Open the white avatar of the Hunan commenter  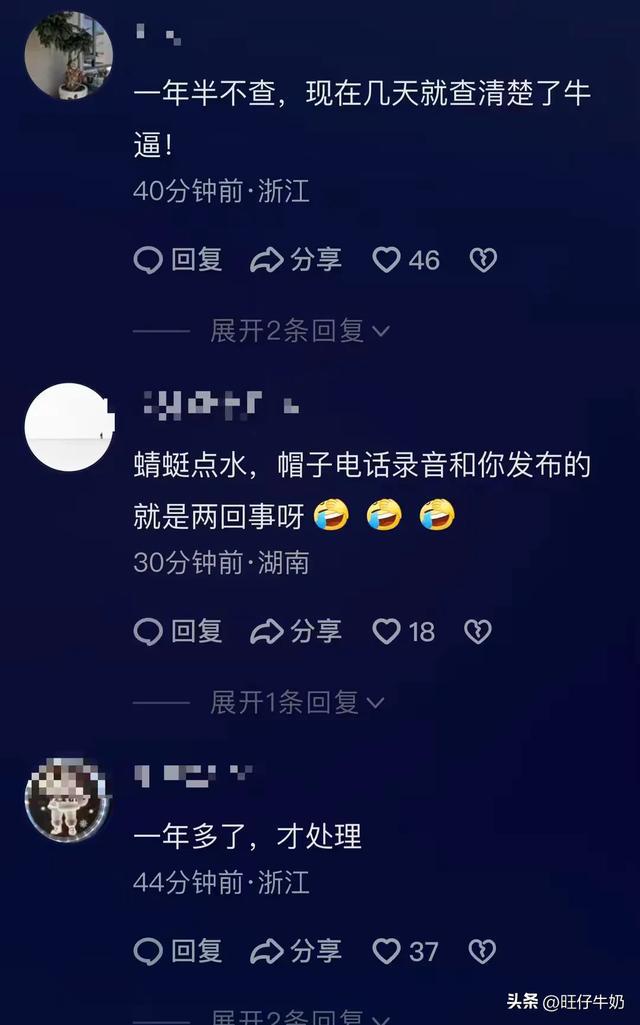[68, 427]
